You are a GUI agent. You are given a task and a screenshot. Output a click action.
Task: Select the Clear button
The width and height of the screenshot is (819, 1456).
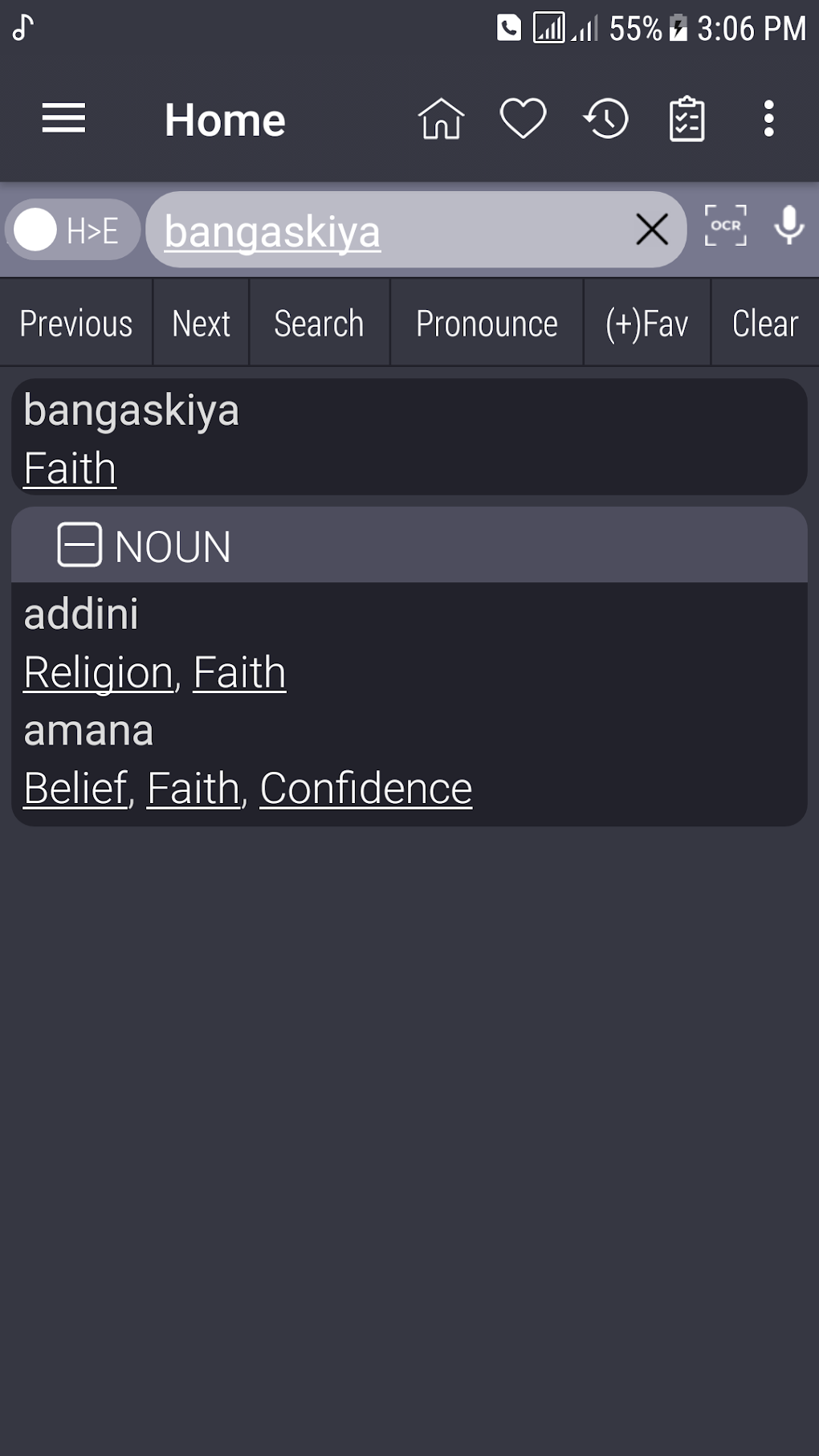(x=764, y=324)
